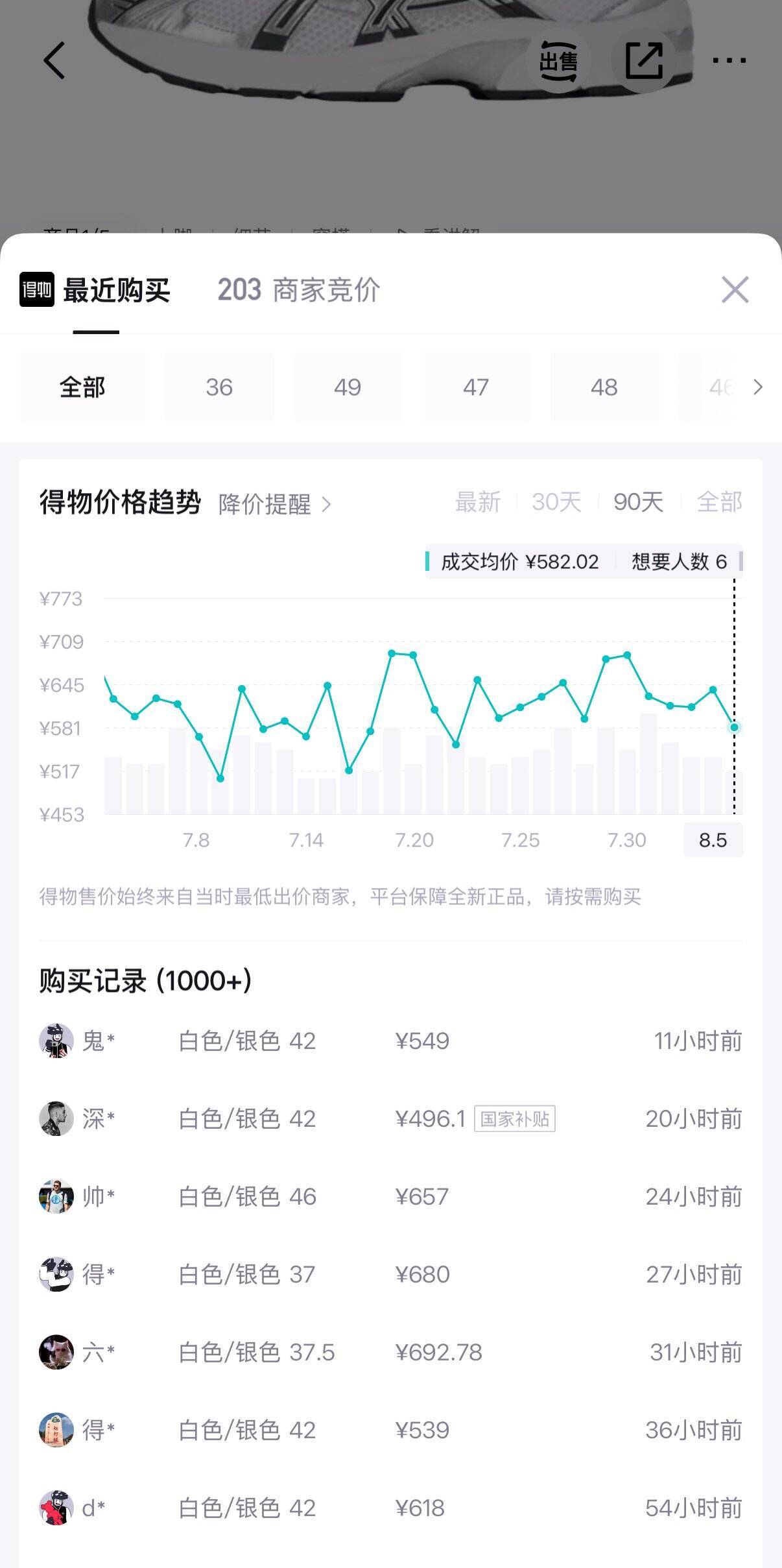This screenshot has height=1568, width=782.
Task: Close the recent purchases sheet
Action: [735, 289]
